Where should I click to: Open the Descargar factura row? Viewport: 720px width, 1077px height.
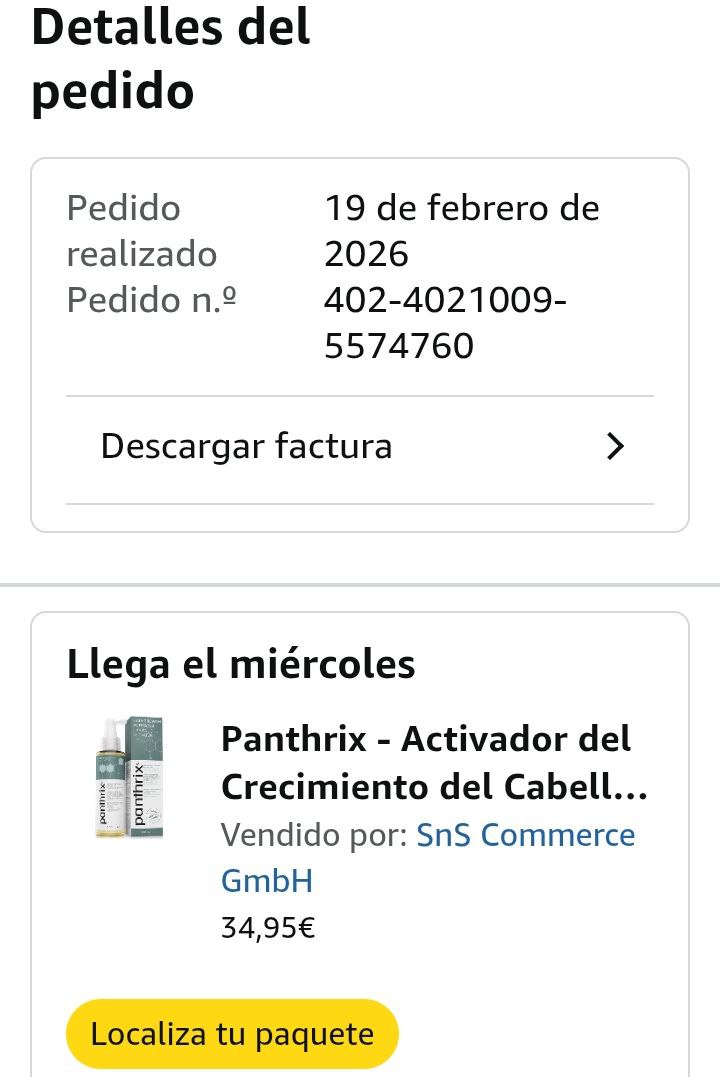360,446
